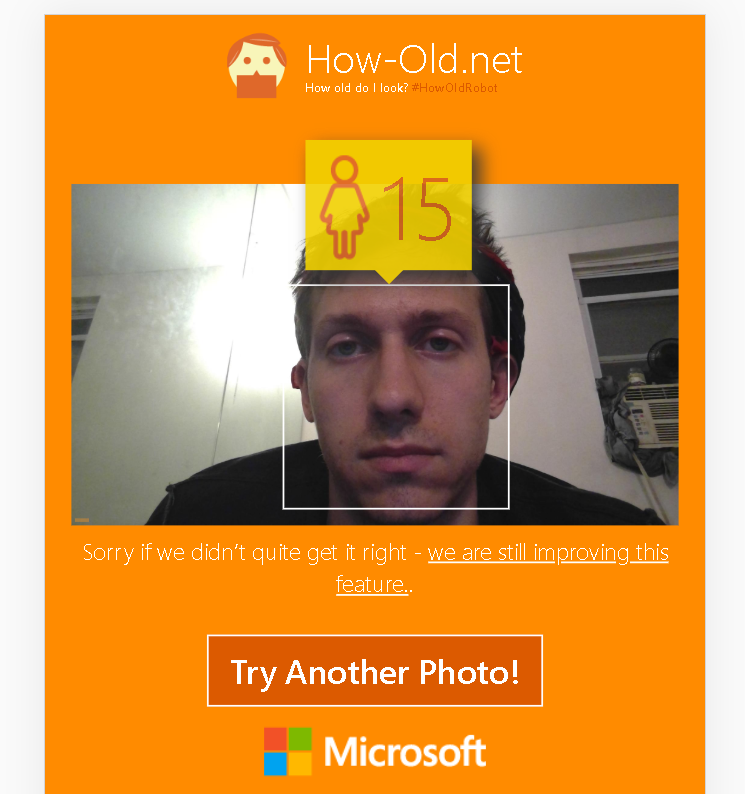Image resolution: width=745 pixels, height=794 pixels.
Task: Tap the Try Another Photo! button
Action: (x=374, y=671)
